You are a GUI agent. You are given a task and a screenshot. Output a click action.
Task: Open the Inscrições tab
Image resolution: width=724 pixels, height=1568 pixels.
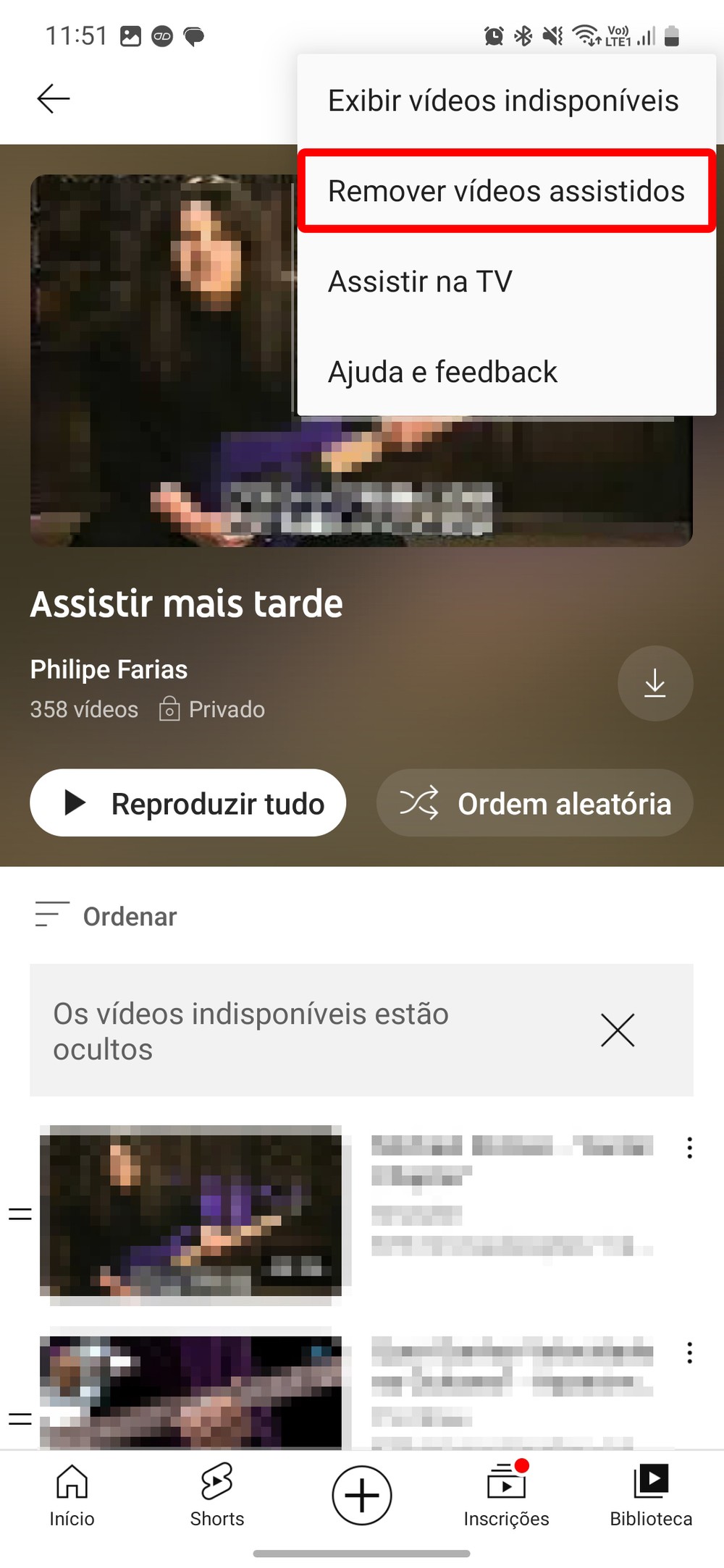point(506,1495)
